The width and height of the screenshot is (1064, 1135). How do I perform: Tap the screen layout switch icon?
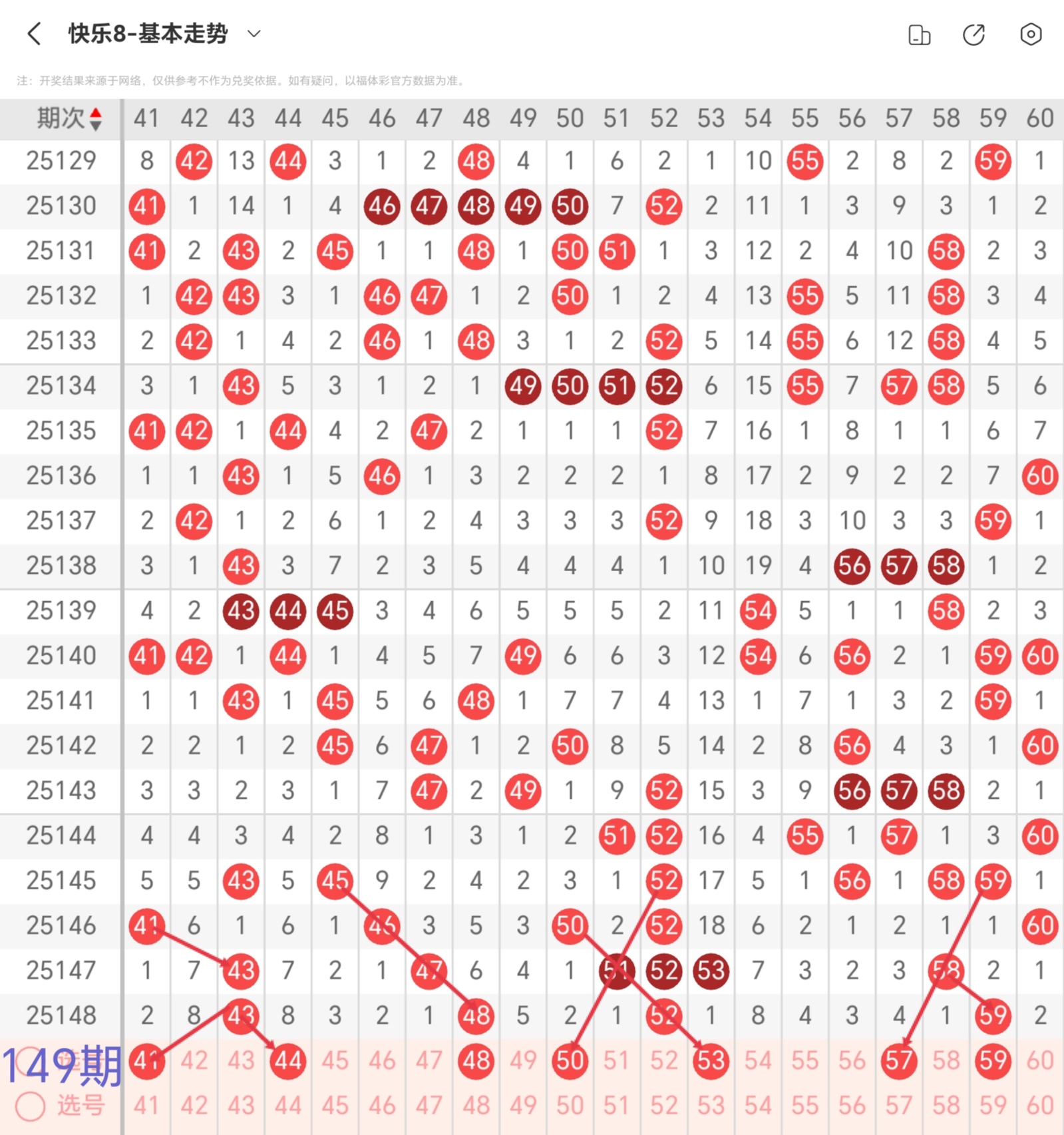(x=919, y=35)
